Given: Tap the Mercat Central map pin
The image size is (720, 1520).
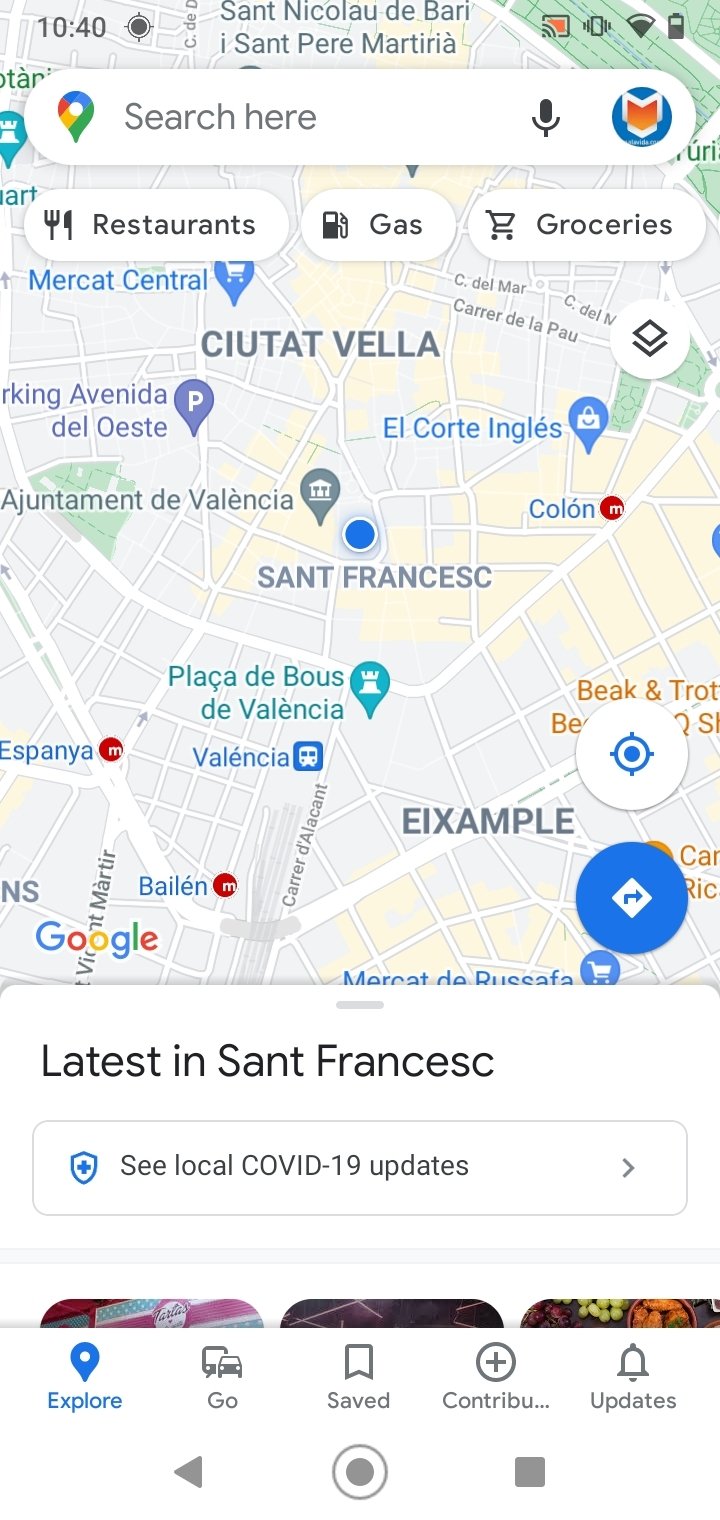Looking at the screenshot, I should tap(235, 281).
